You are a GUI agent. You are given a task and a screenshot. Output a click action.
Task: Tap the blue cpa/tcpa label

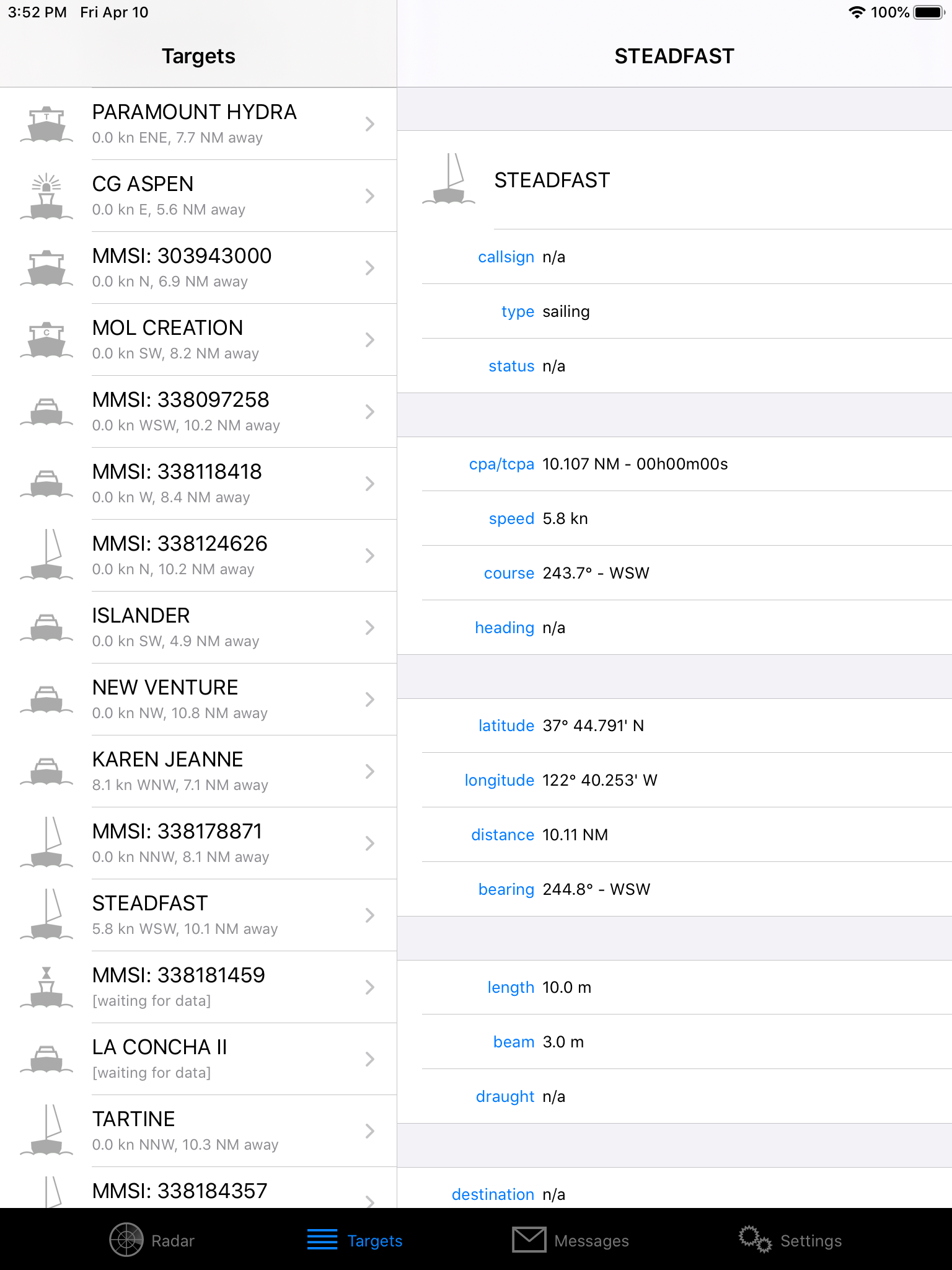[x=502, y=464]
